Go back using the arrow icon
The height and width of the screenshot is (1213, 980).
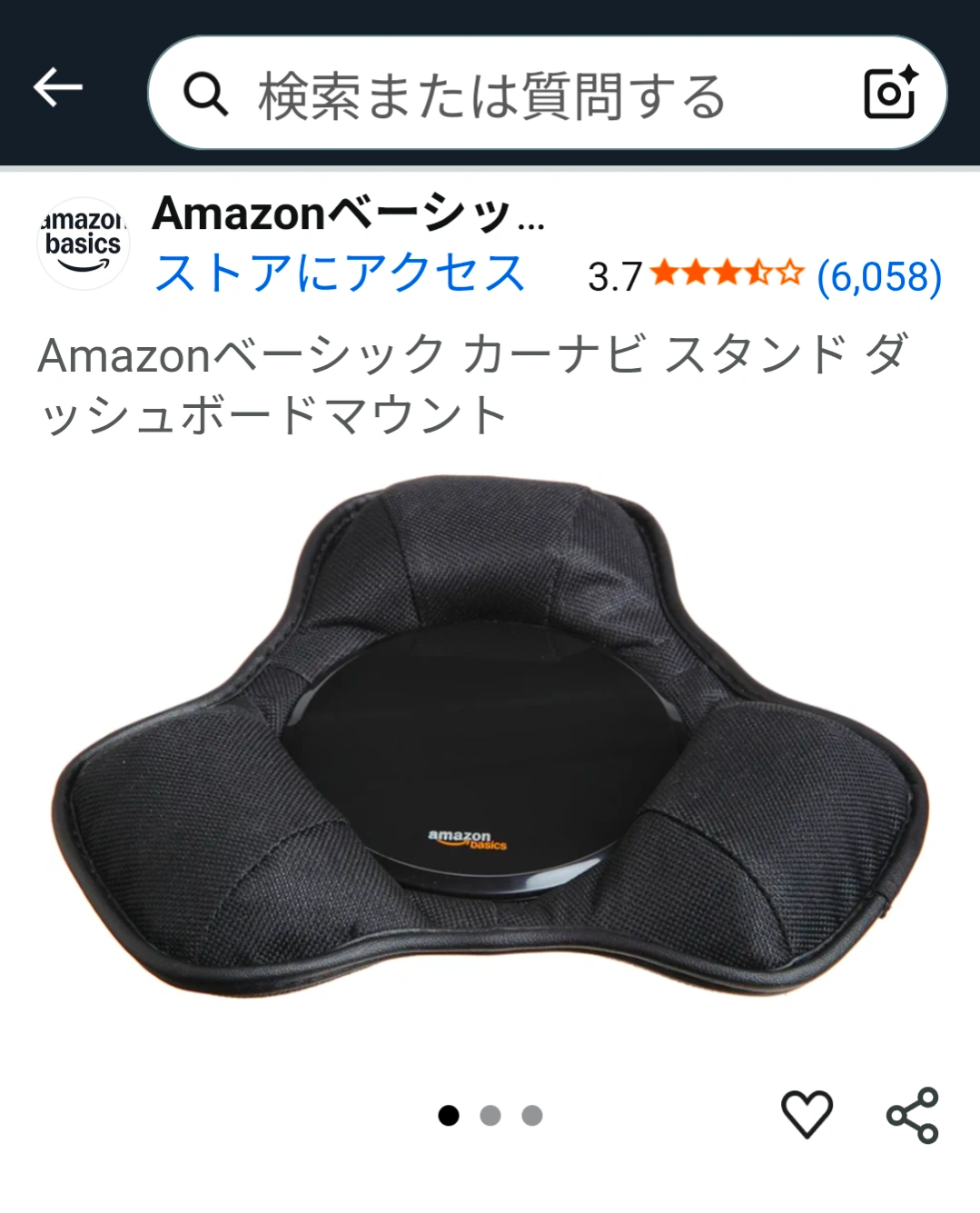click(x=58, y=88)
